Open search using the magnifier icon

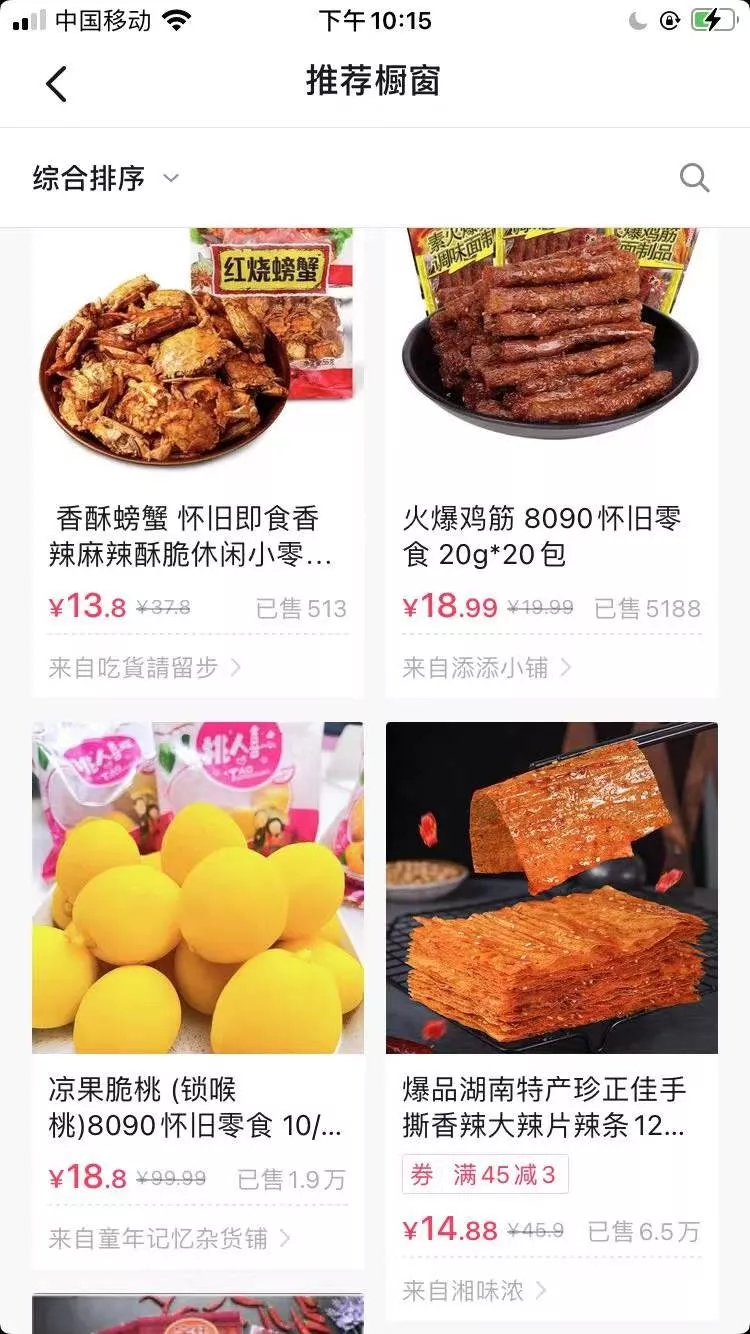[x=694, y=177]
